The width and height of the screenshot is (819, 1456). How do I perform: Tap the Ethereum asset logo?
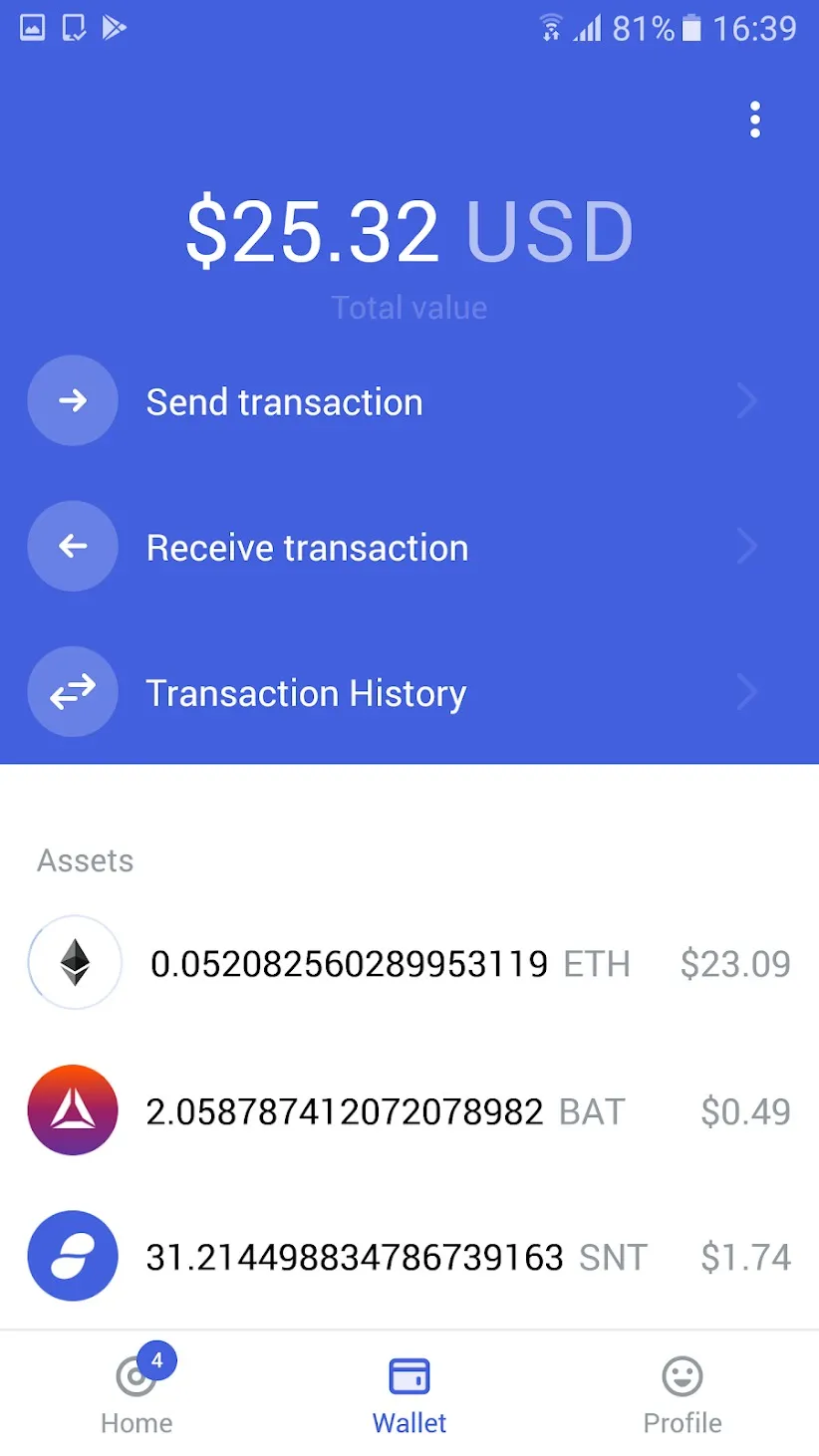click(74, 962)
